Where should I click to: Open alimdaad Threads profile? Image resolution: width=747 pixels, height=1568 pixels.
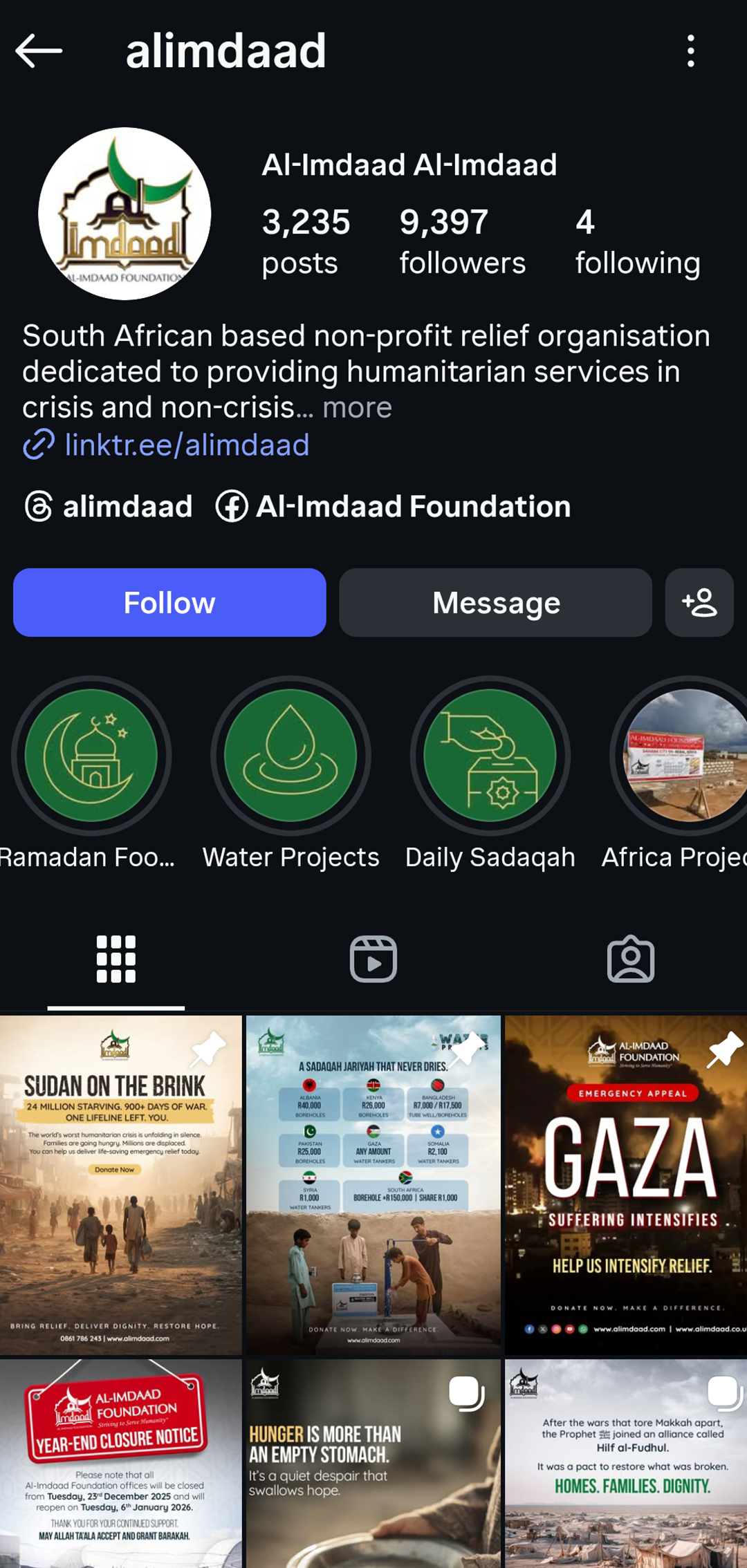109,507
